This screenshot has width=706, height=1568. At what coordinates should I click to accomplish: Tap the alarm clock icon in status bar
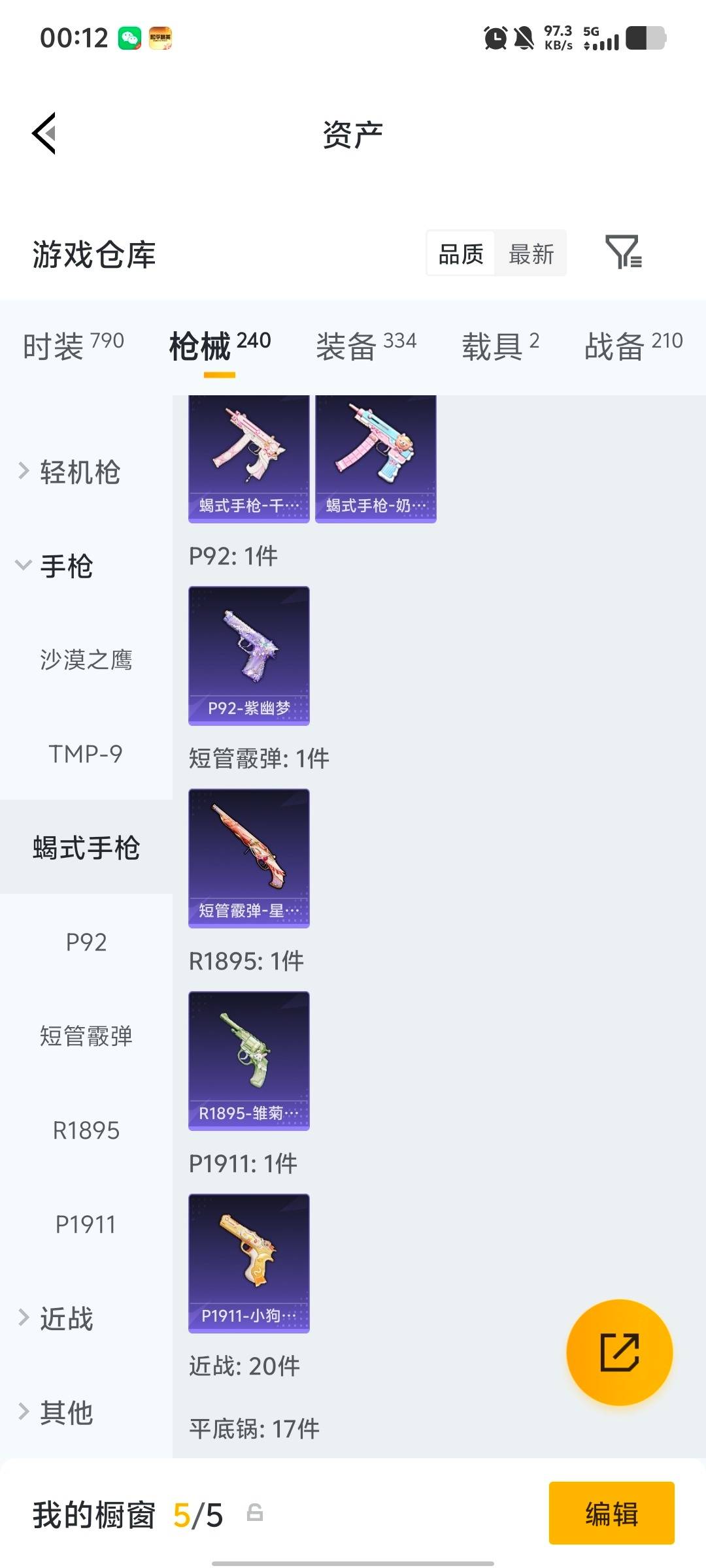[x=496, y=39]
